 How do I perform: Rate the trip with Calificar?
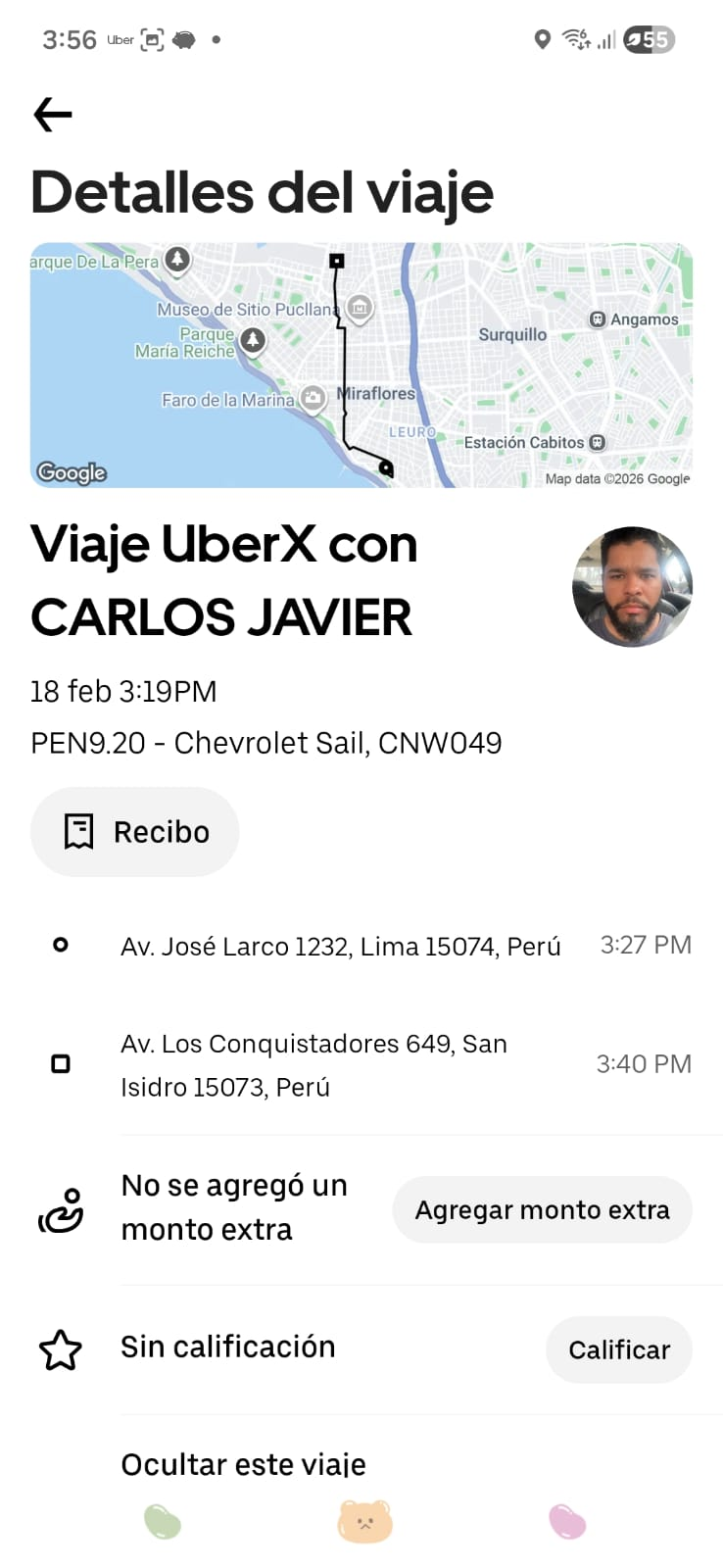[618, 1350]
